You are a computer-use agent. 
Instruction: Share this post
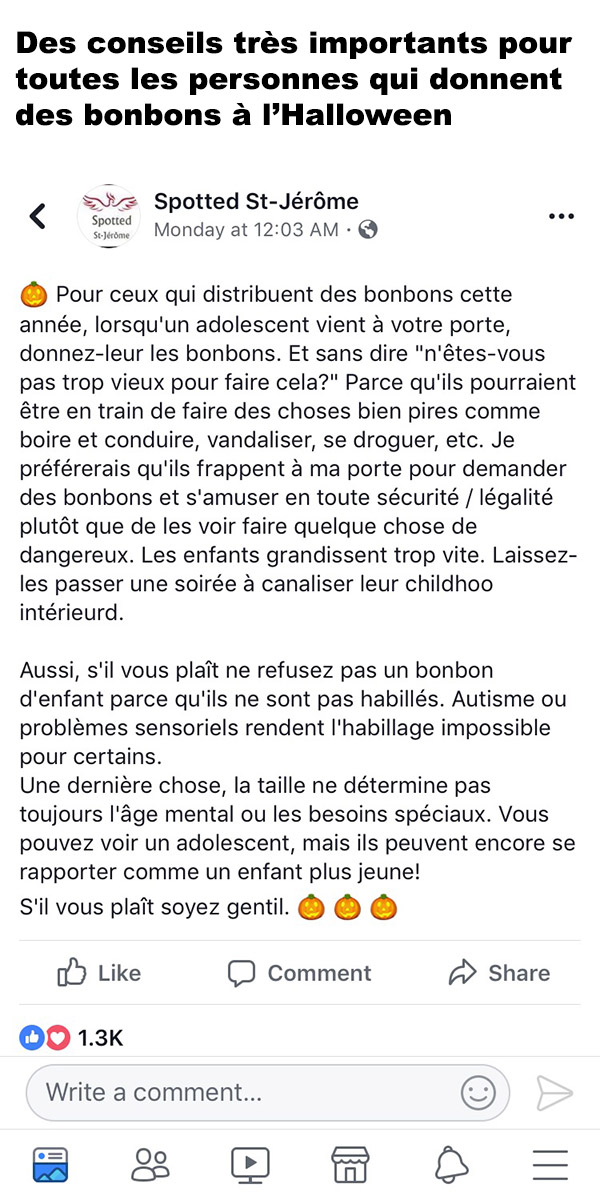pos(499,972)
